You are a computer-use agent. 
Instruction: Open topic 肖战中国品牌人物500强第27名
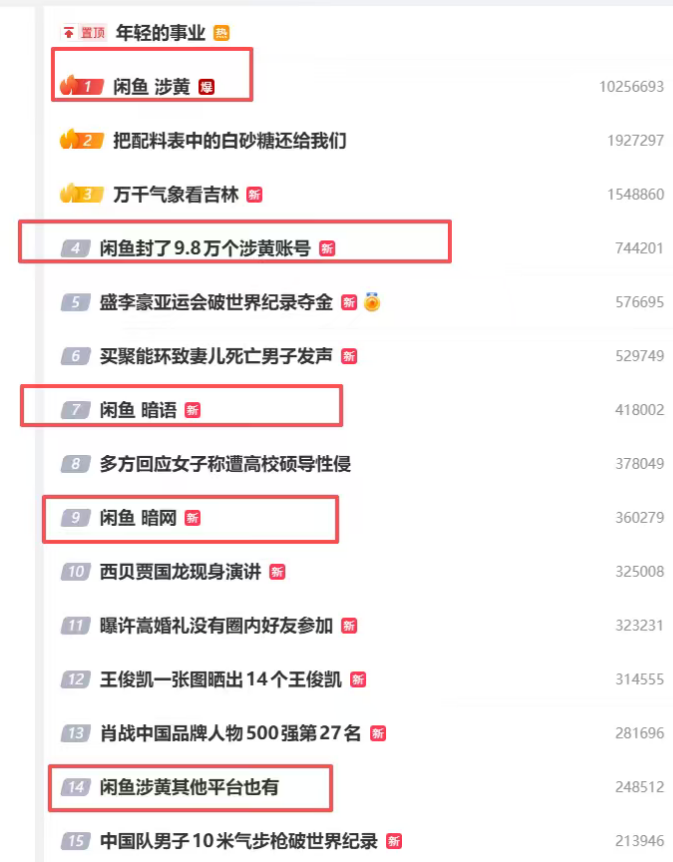click(230, 733)
